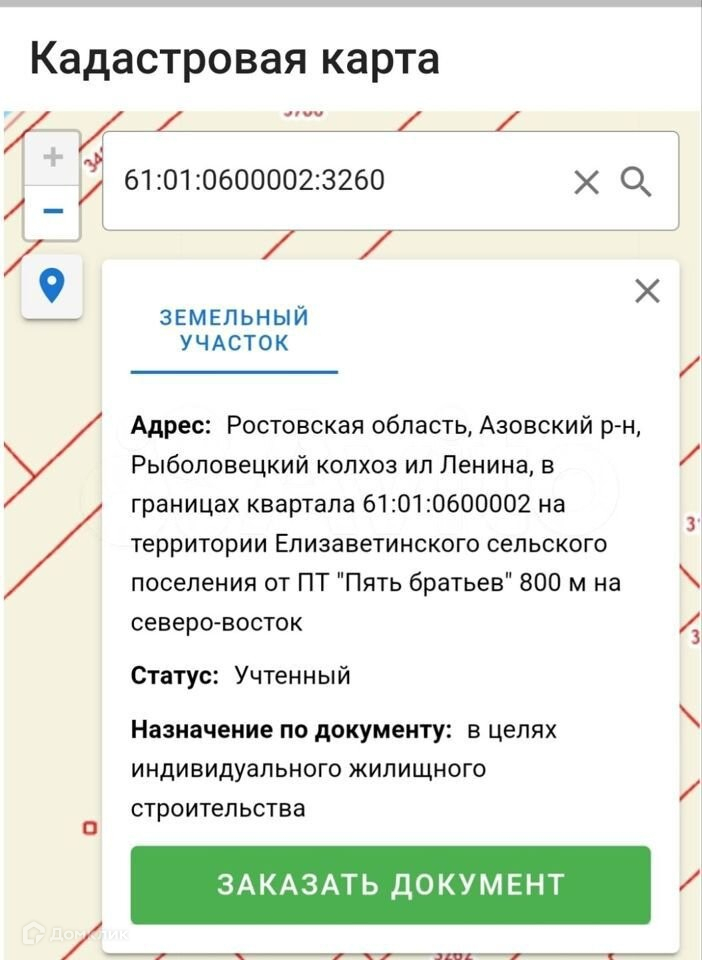Viewport: 702px width, 960px height.
Task: Zoom out on the cadastral map
Action: 52,212
